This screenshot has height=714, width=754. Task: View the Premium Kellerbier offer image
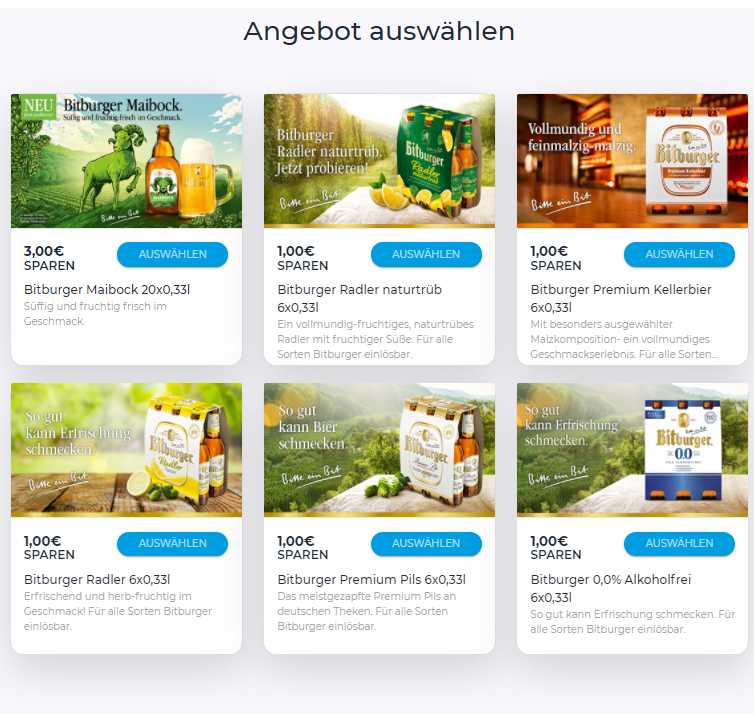pyautogui.click(x=632, y=161)
